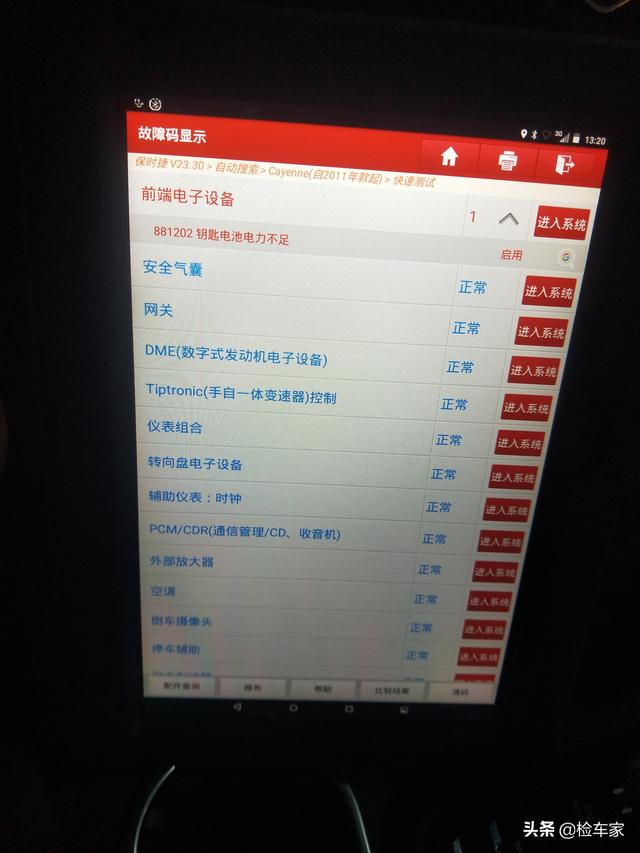Exit the diagnostic session
Screen dimensions: 640x853
click(566, 164)
